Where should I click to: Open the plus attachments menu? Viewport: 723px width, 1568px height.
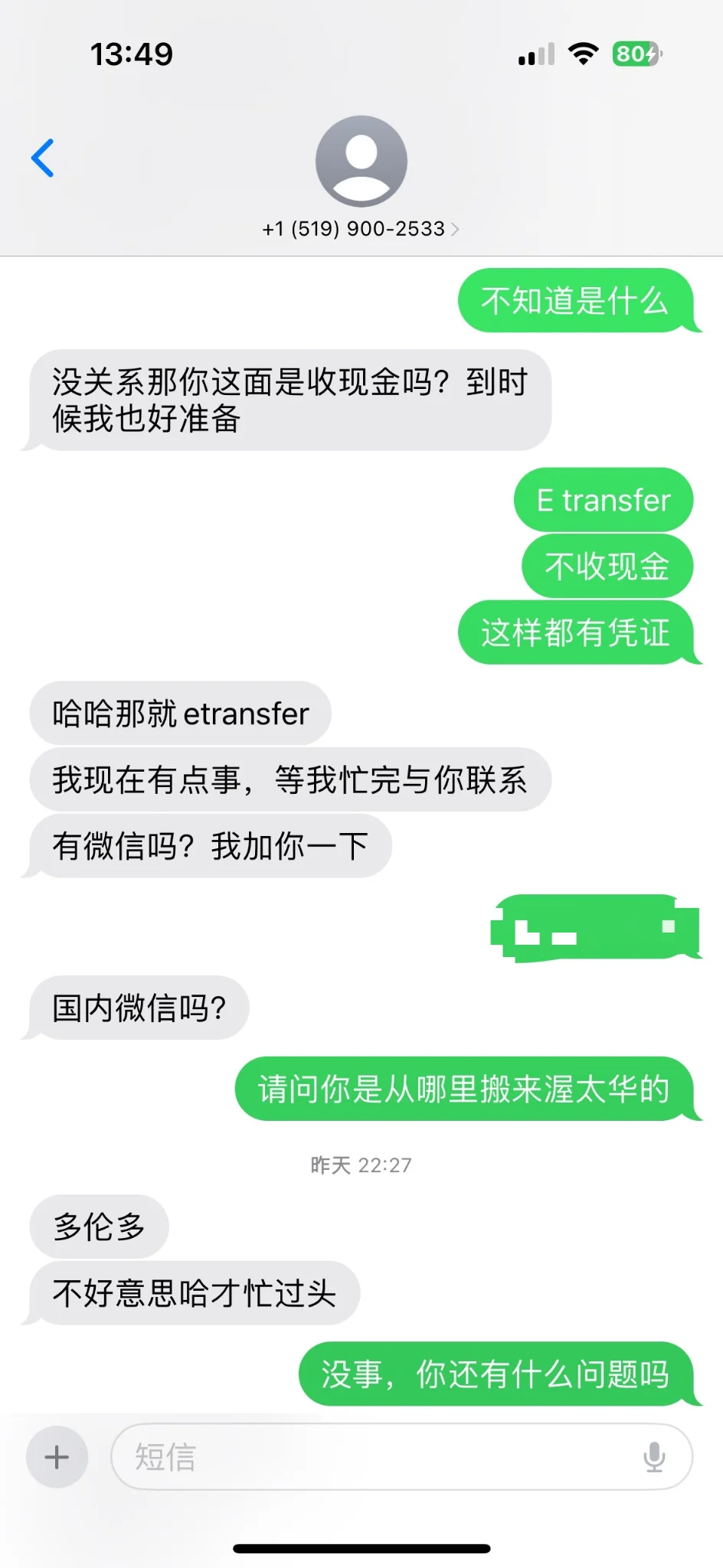pyautogui.click(x=57, y=1457)
